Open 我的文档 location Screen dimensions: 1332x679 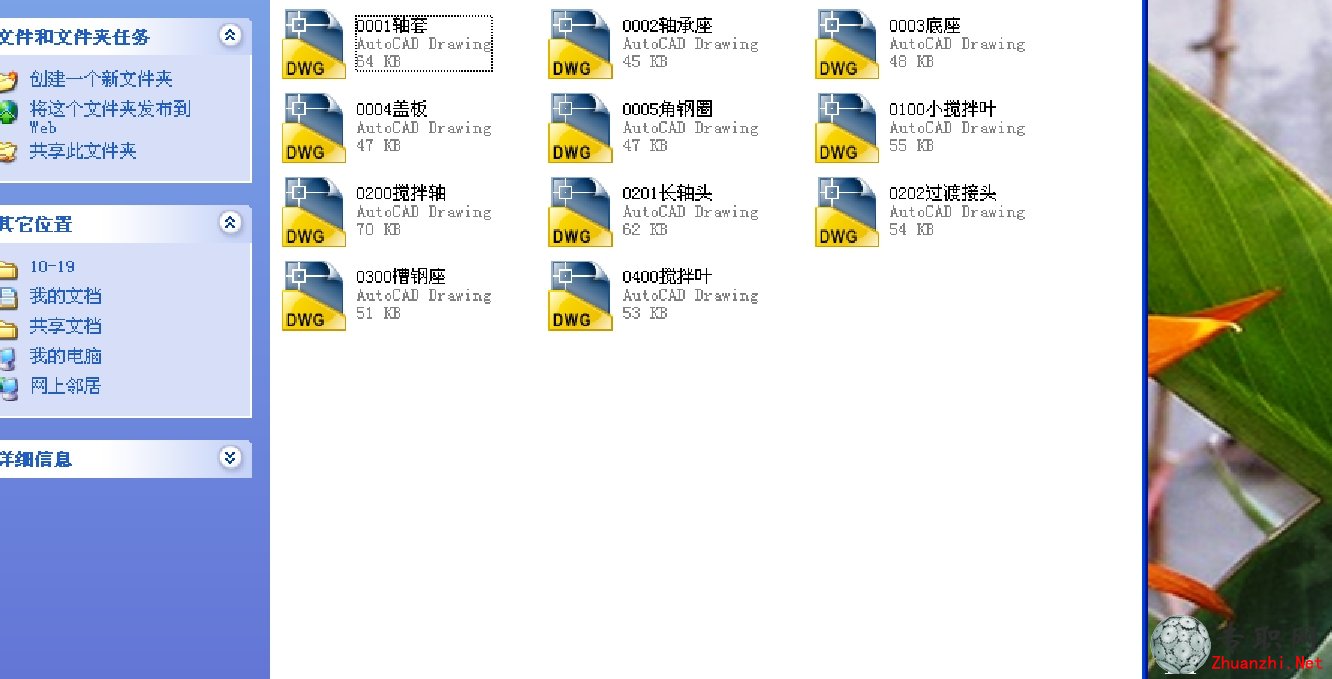(x=65, y=296)
